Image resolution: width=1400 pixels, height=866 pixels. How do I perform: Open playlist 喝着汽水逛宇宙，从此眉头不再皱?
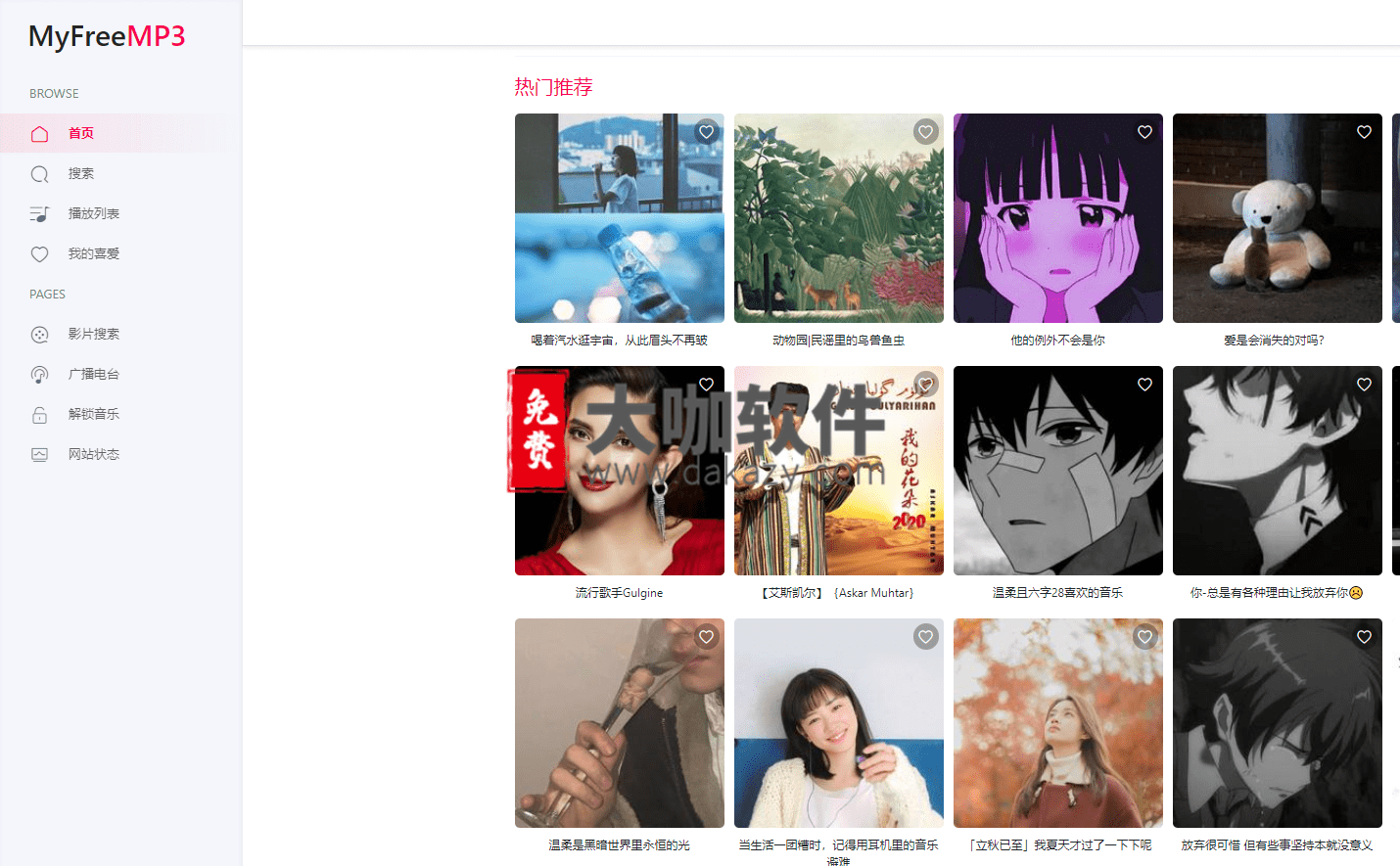pos(619,218)
